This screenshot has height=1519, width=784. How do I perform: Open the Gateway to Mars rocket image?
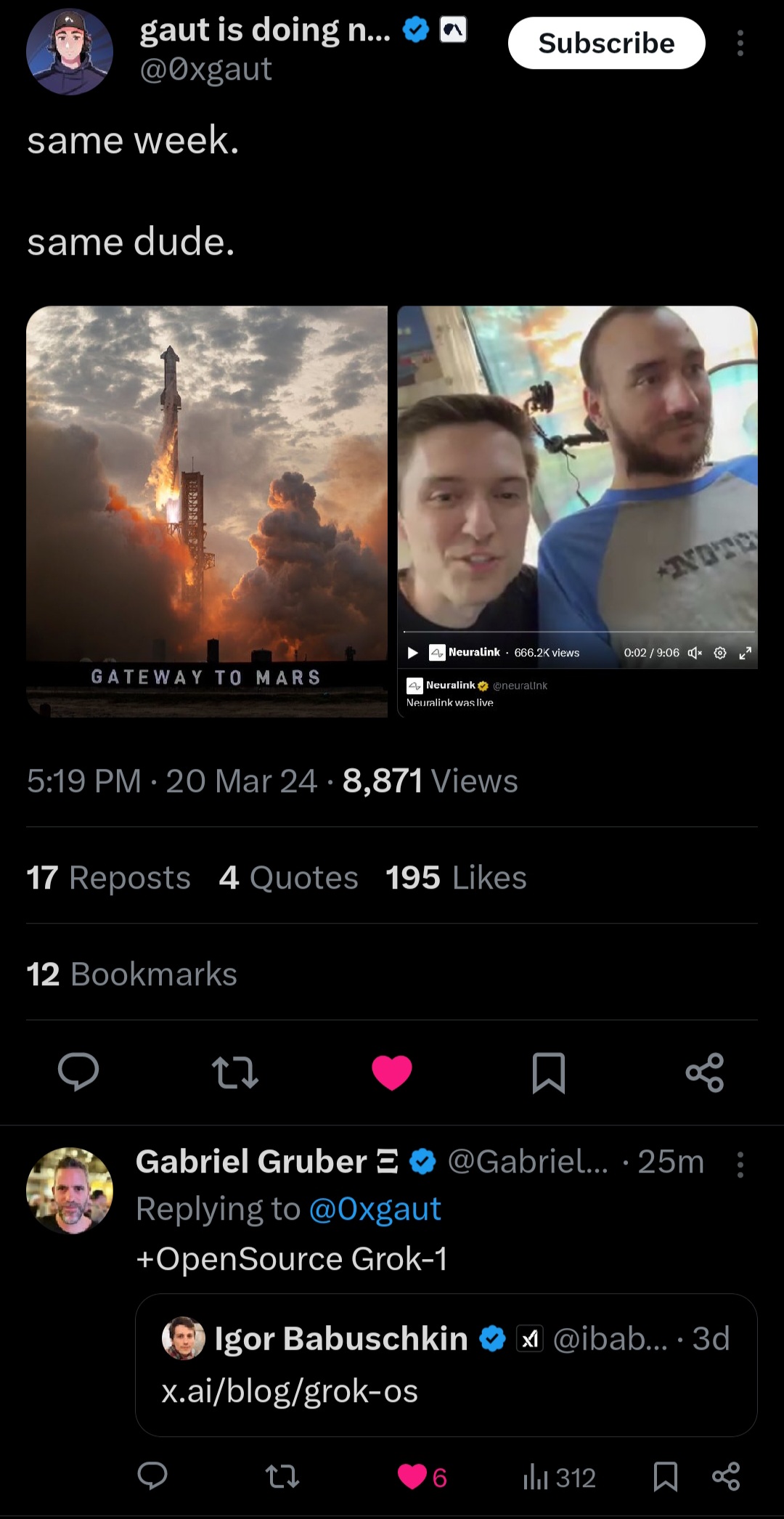[207, 511]
